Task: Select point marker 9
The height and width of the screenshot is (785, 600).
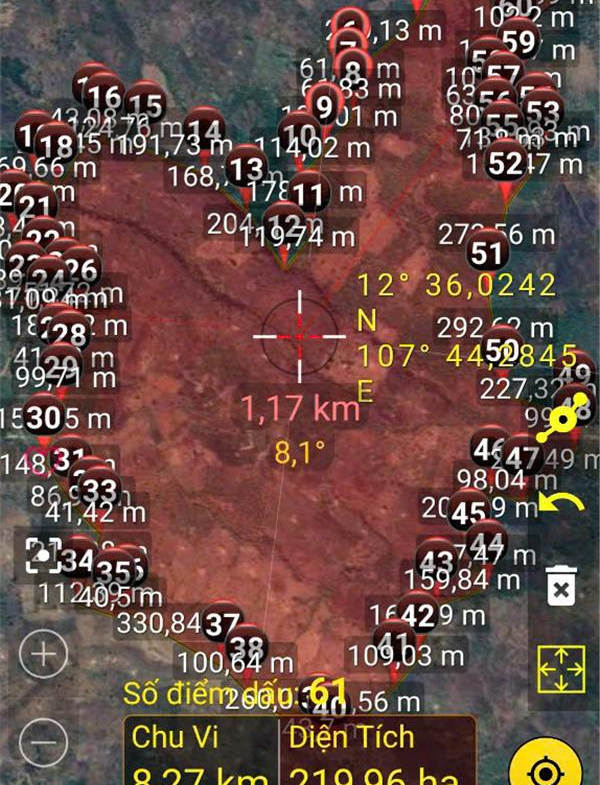Action: click(x=325, y=103)
